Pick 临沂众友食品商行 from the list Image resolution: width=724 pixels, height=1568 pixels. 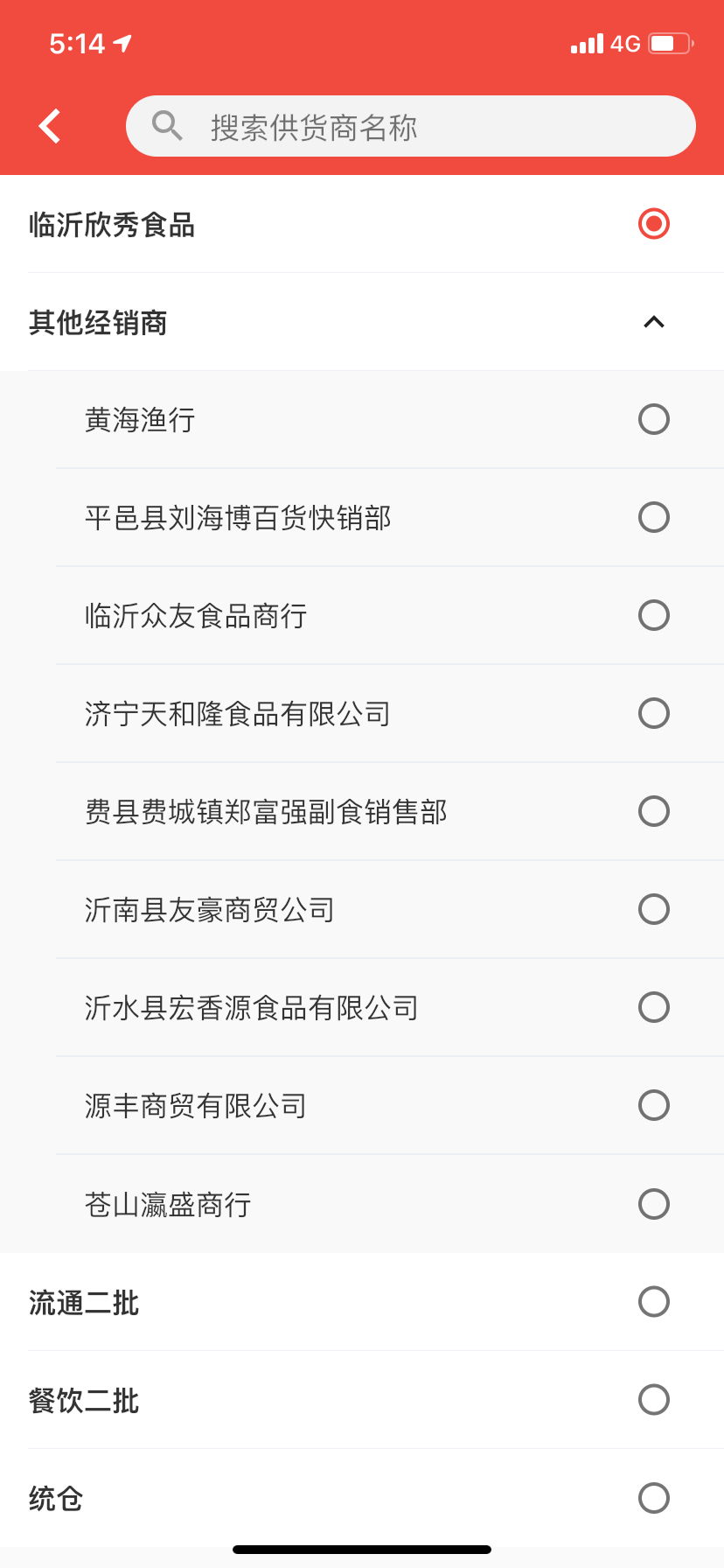pos(653,616)
